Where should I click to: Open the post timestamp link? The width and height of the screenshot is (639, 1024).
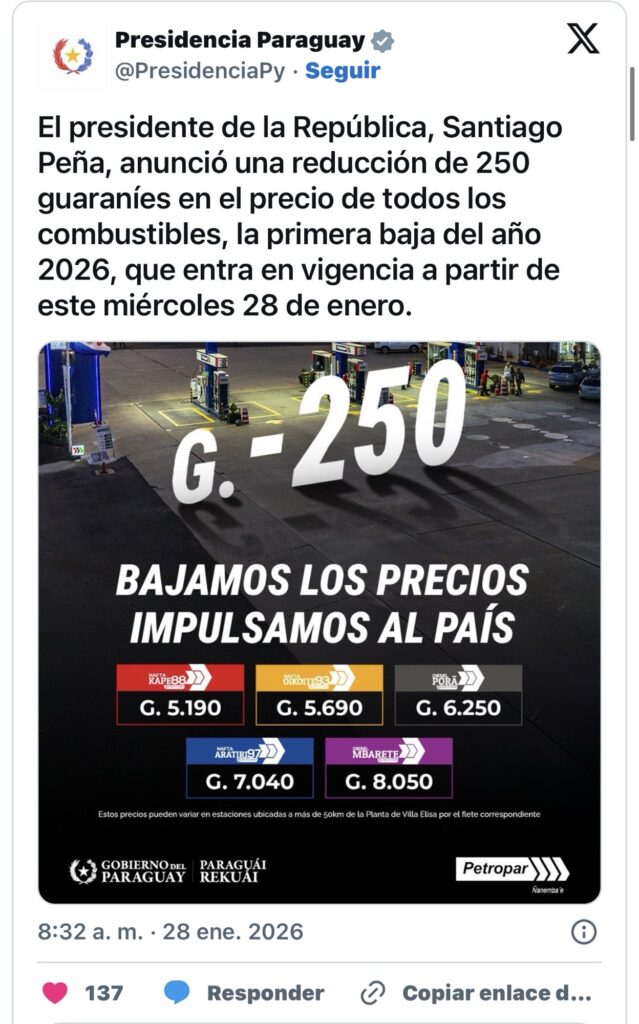170,932
